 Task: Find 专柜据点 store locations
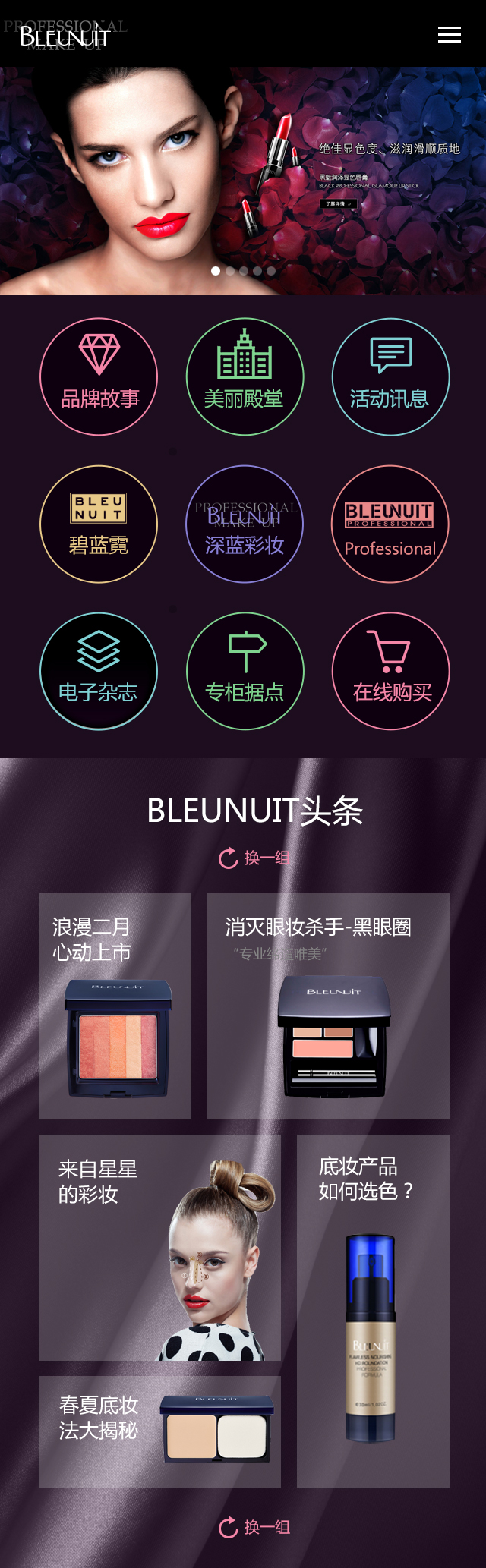point(245,671)
